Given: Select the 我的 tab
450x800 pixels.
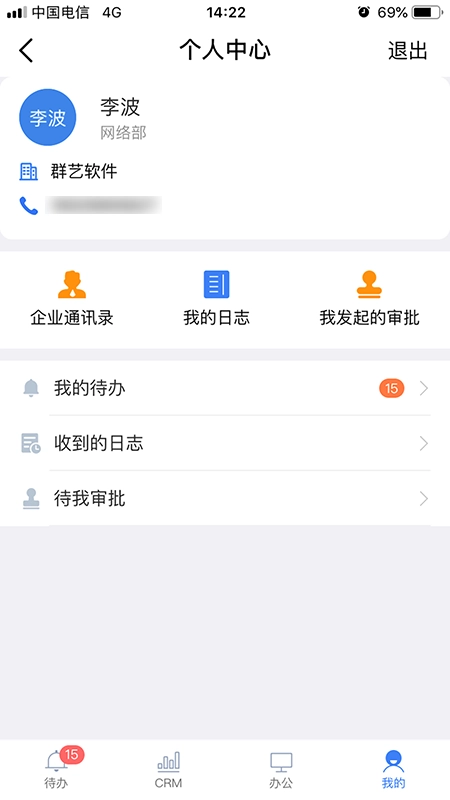Looking at the screenshot, I should [393, 769].
